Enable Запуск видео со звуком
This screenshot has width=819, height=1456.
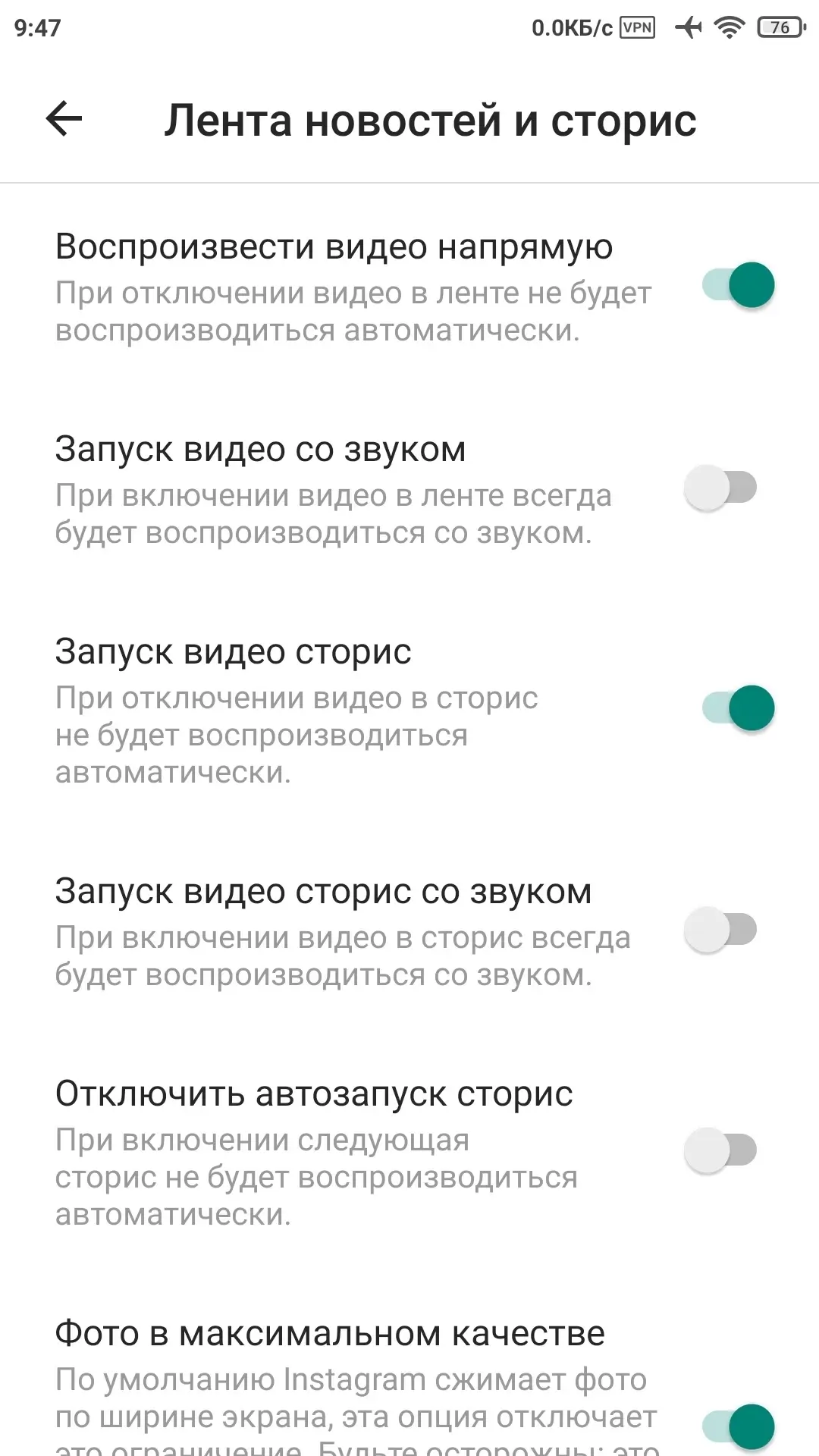point(720,488)
